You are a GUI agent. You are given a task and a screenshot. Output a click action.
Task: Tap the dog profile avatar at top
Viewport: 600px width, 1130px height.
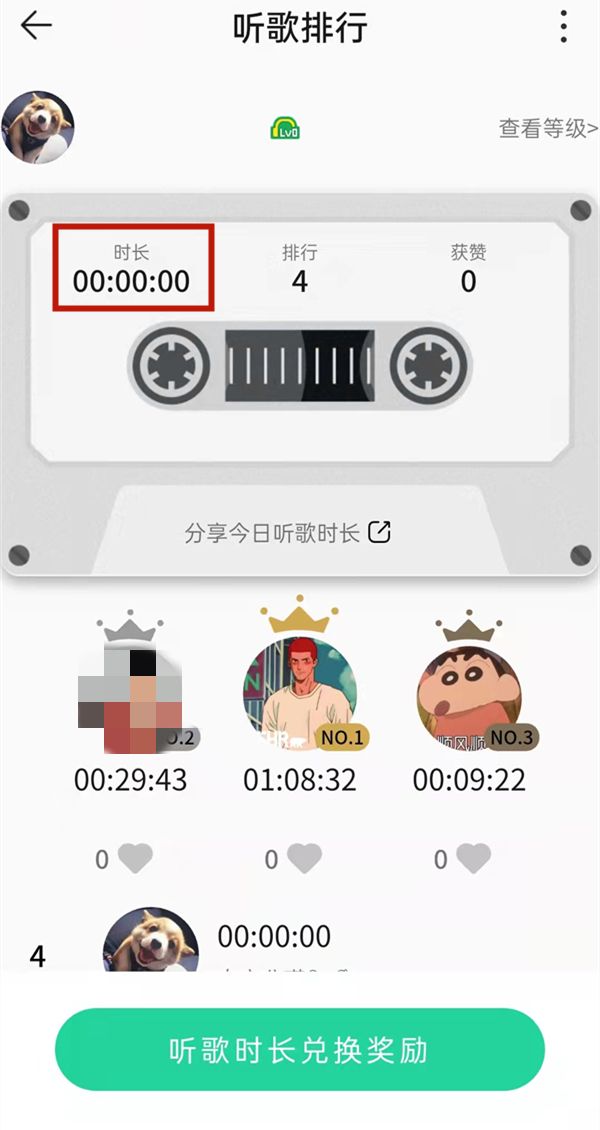click(38, 127)
